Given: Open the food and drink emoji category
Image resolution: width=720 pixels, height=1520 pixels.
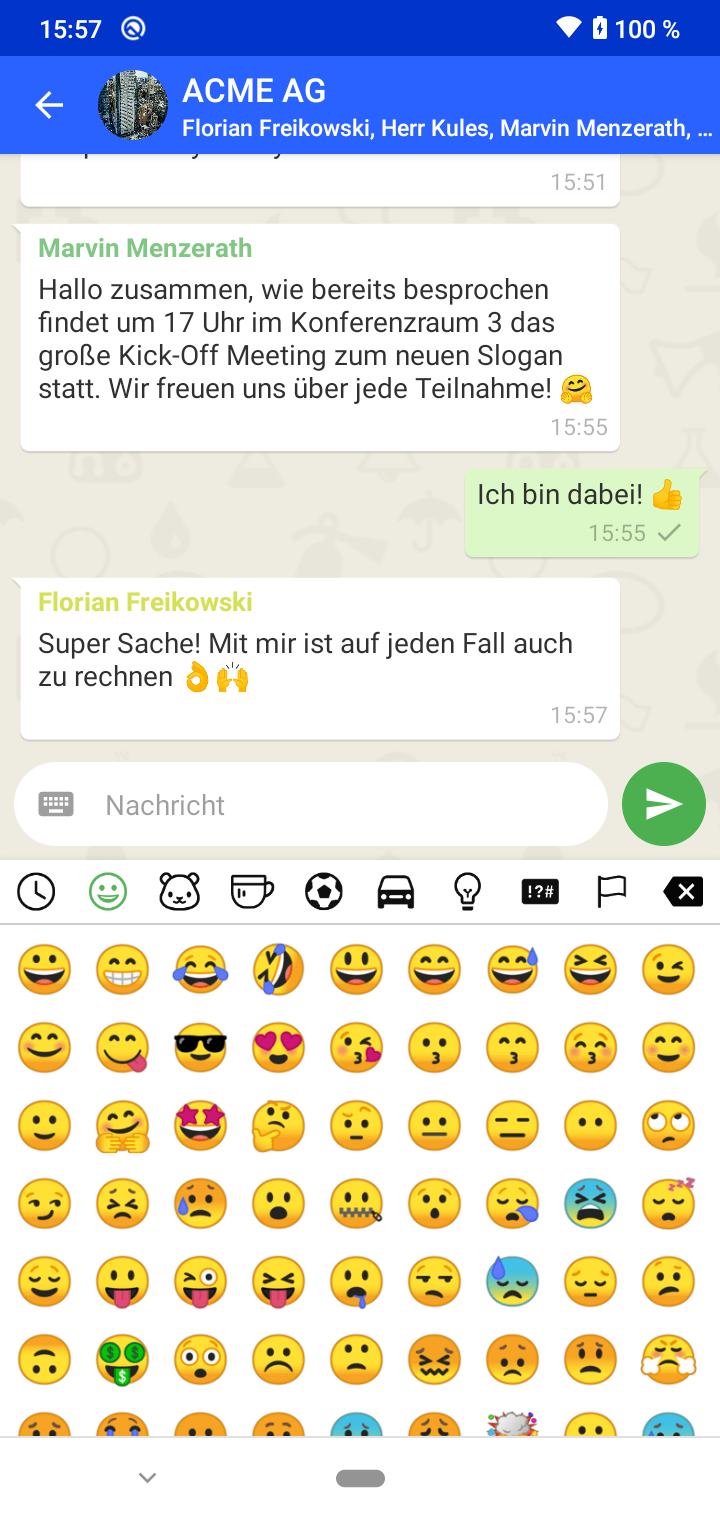Looking at the screenshot, I should point(252,891).
